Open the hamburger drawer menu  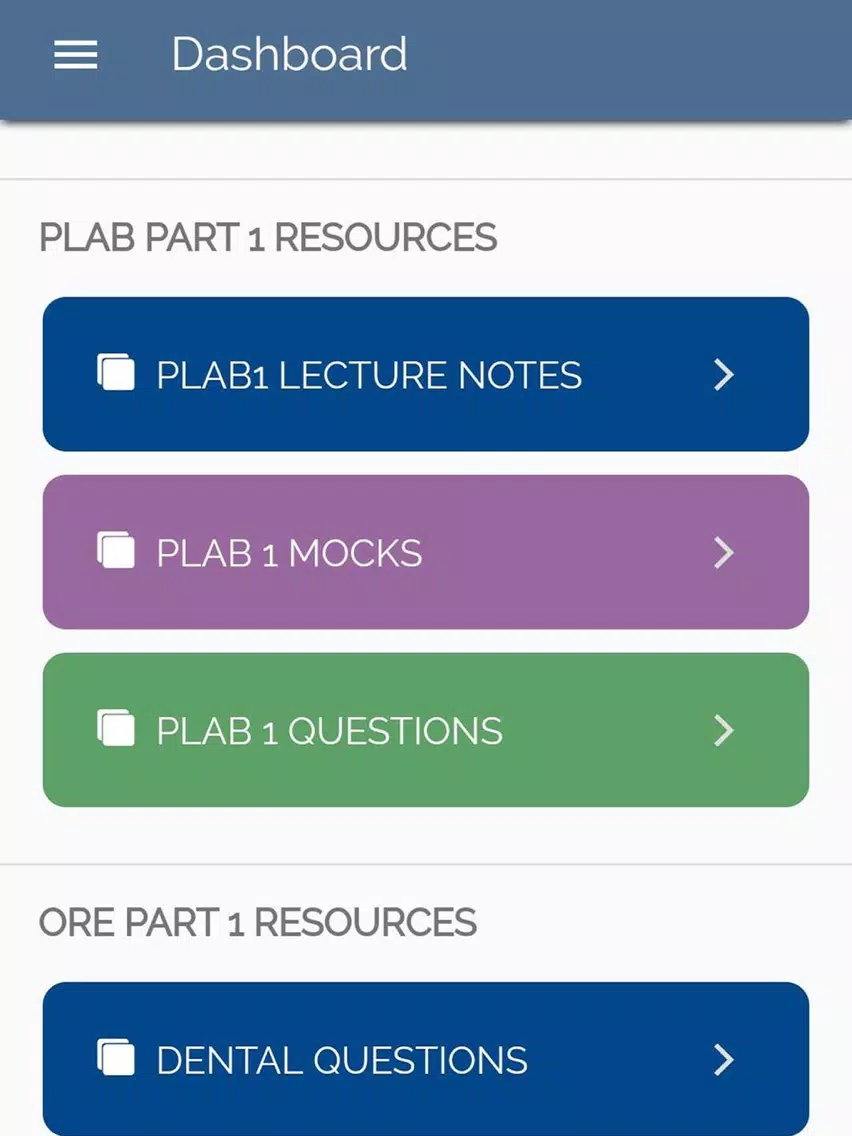coord(76,56)
